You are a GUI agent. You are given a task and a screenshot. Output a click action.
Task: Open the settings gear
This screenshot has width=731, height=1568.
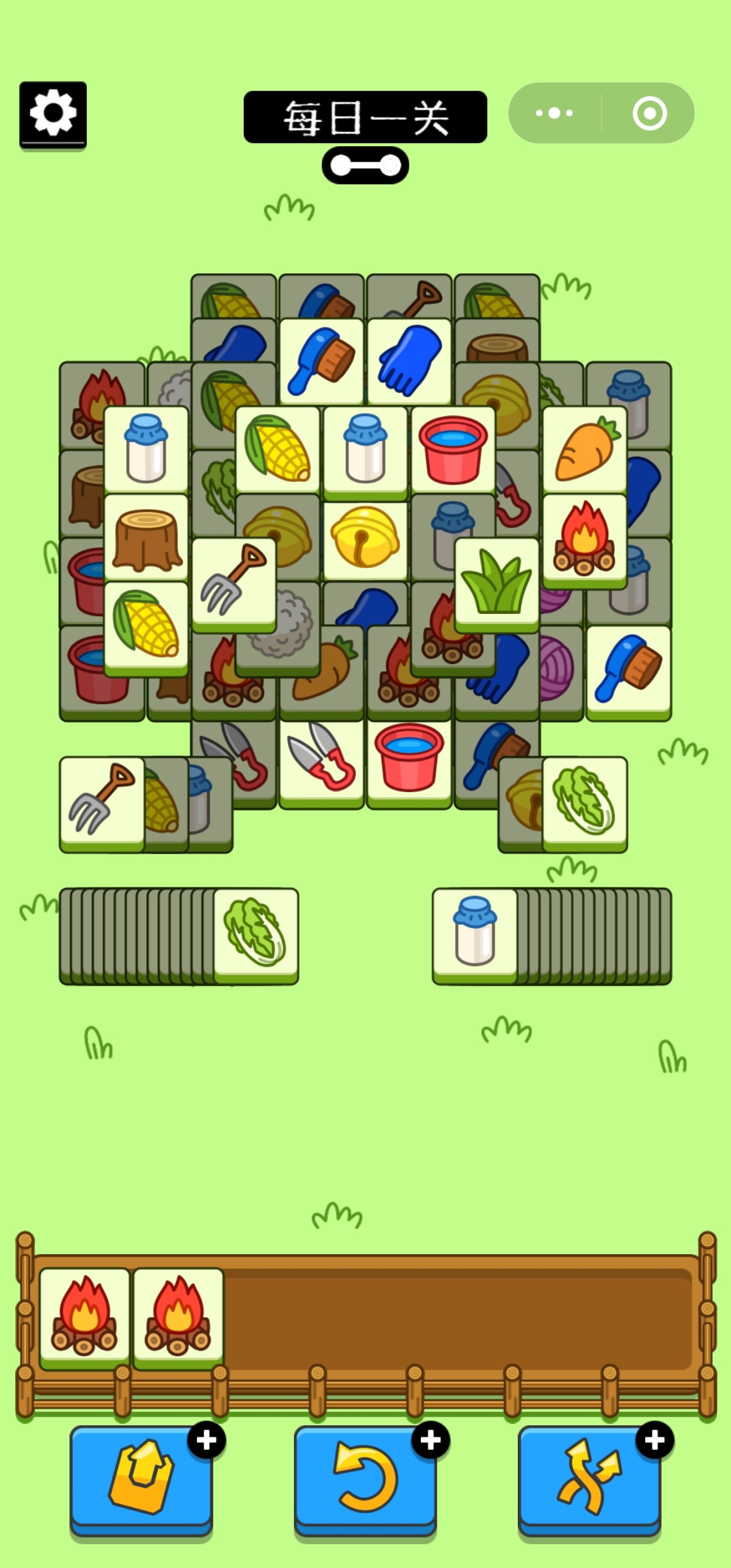pos(53,114)
